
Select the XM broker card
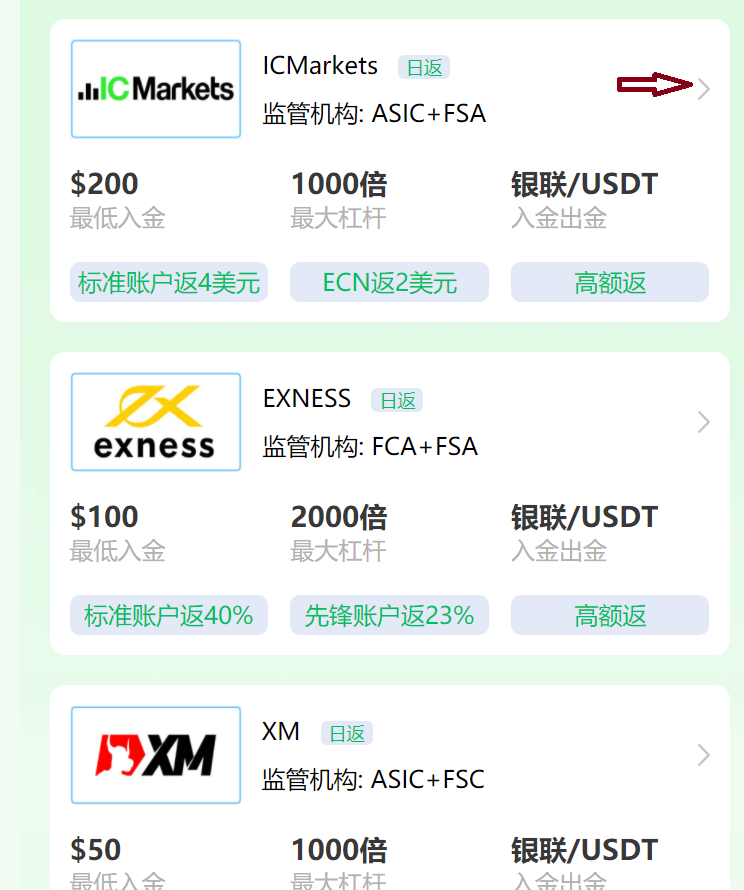(704, 755)
